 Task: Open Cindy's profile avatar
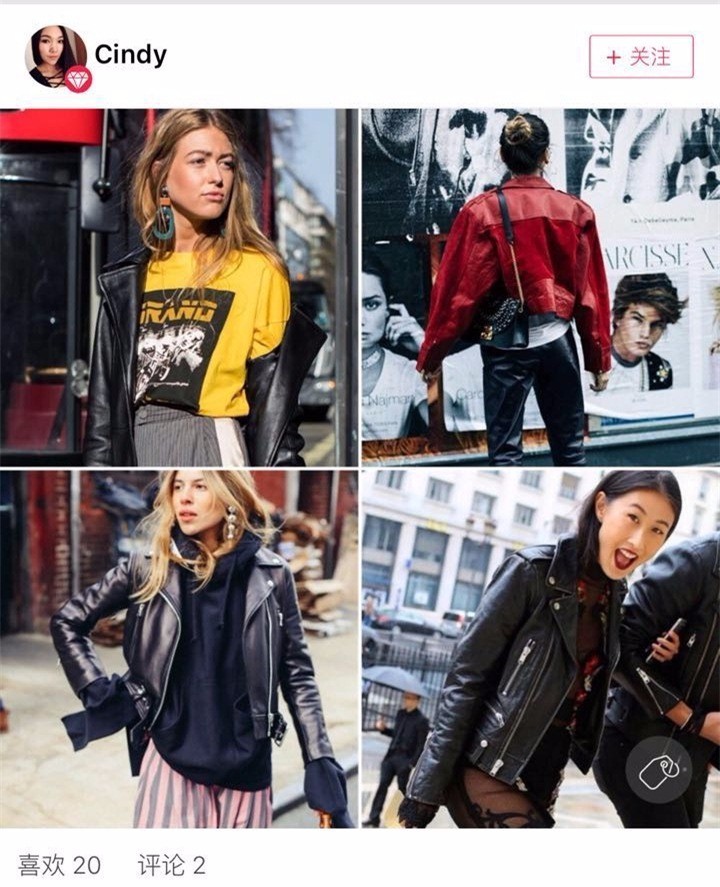(x=55, y=56)
